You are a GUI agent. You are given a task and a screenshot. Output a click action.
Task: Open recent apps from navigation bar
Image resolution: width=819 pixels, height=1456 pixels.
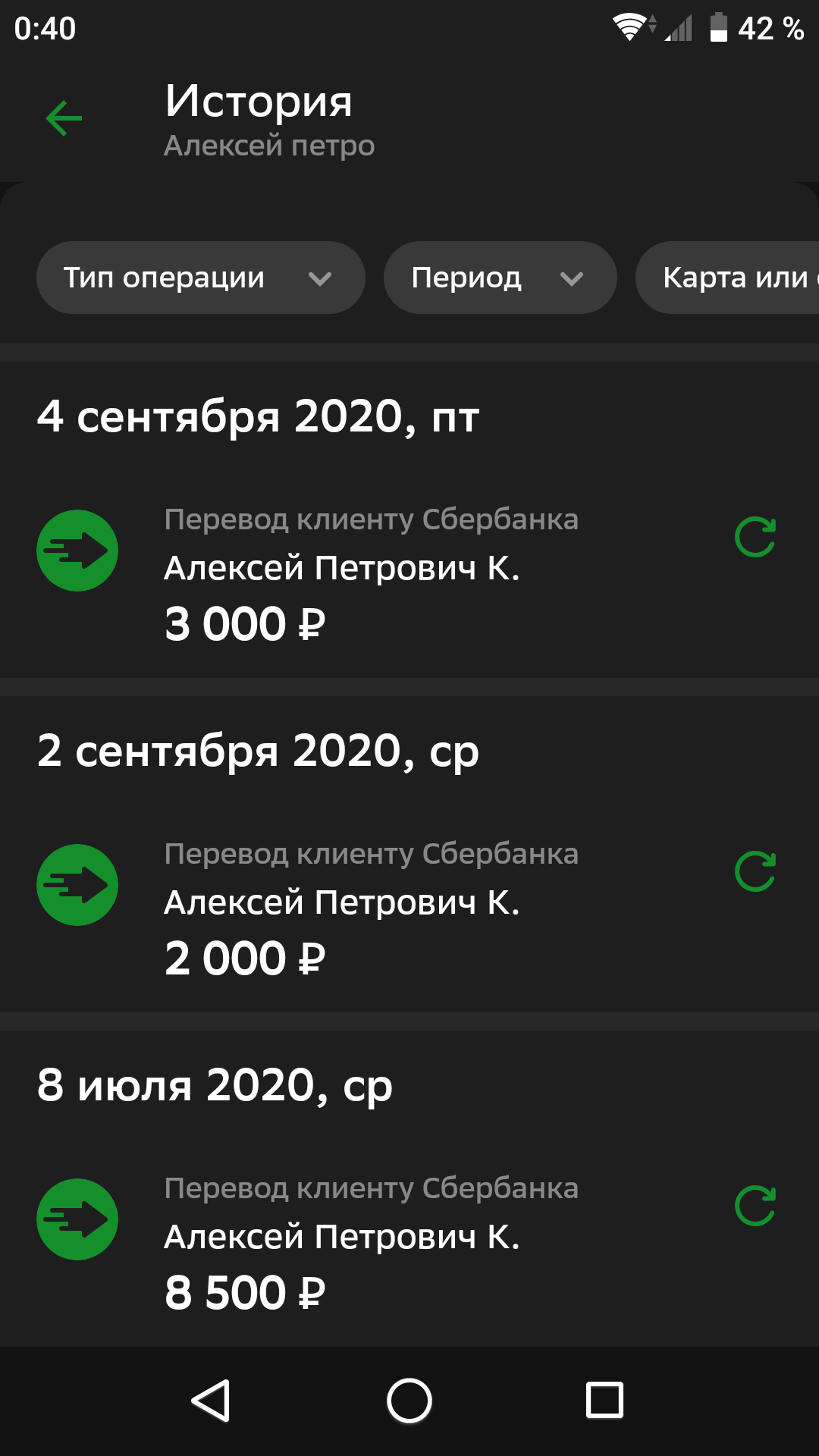pyautogui.click(x=604, y=1401)
